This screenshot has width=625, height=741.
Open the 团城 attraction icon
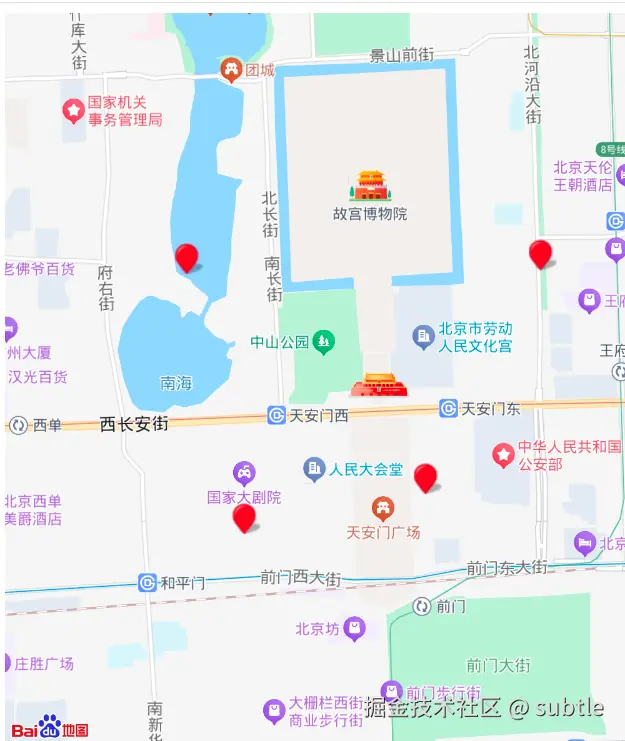point(232,70)
